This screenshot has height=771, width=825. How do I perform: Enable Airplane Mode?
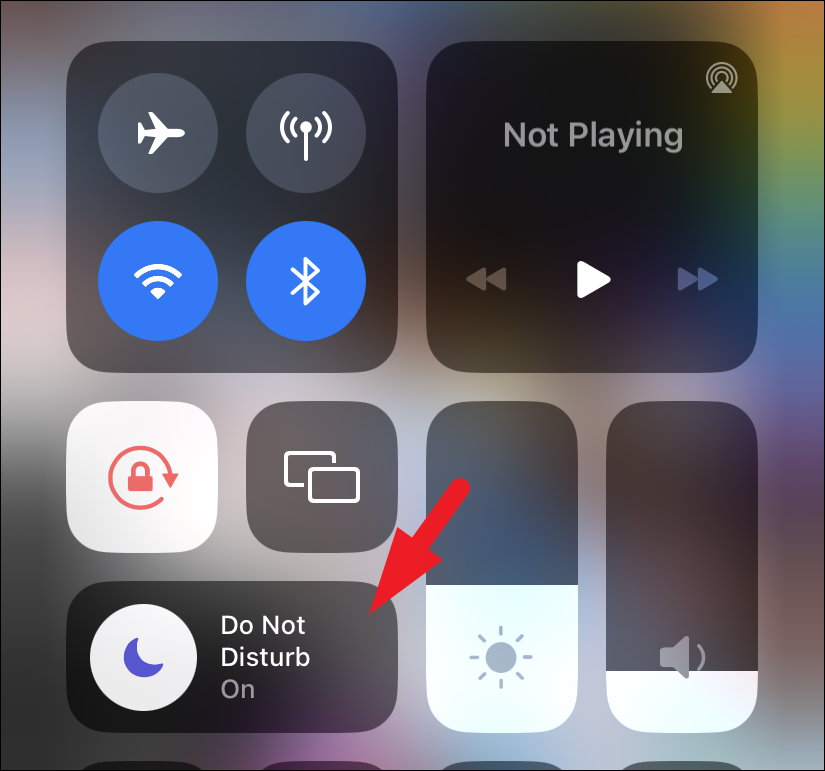pos(157,133)
